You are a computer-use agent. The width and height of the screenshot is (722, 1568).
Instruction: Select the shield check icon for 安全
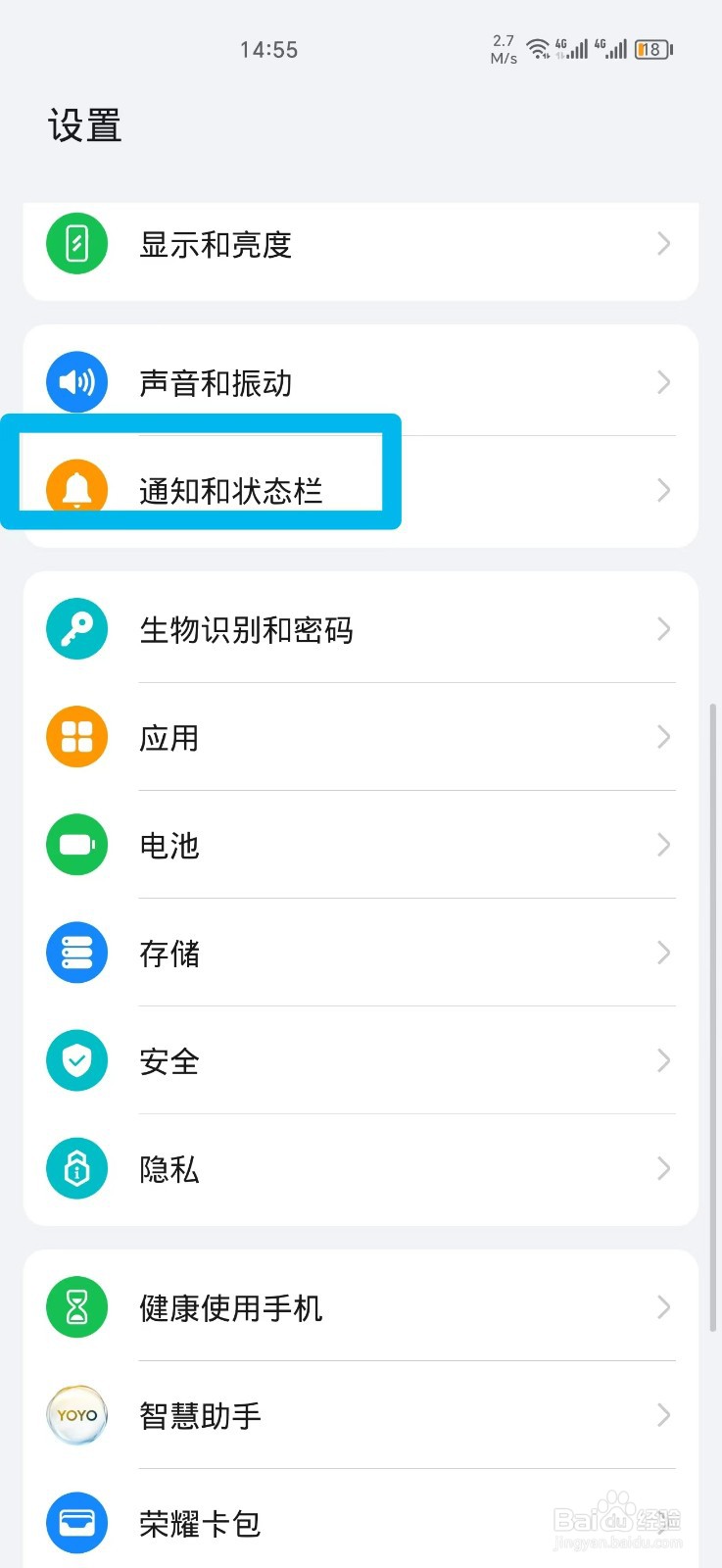click(76, 1060)
